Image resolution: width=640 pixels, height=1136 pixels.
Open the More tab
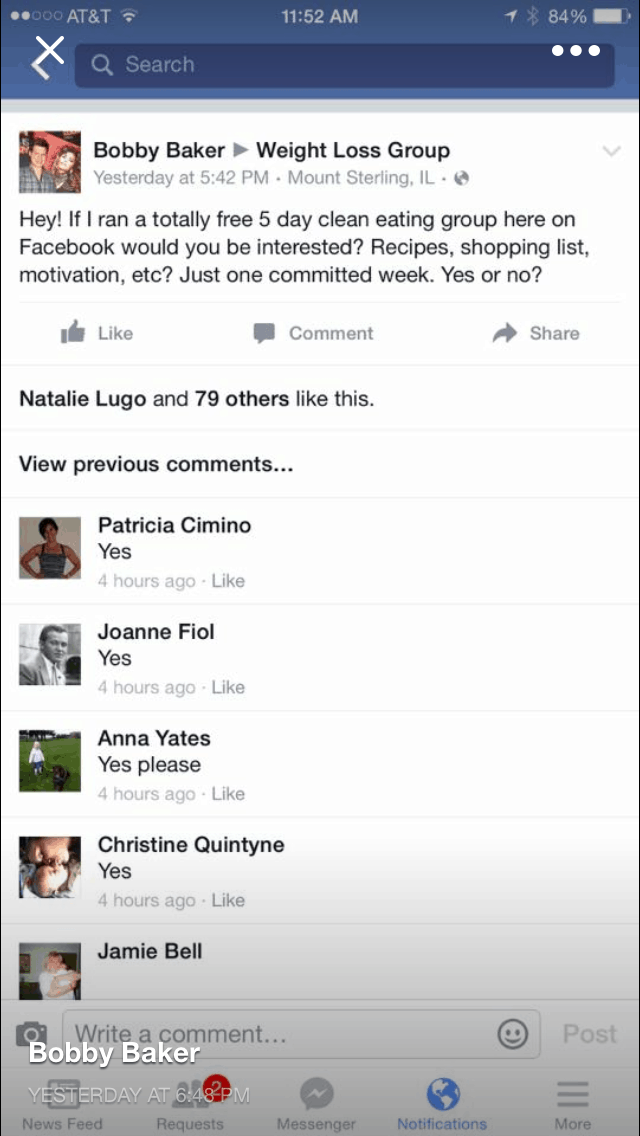(x=573, y=1104)
